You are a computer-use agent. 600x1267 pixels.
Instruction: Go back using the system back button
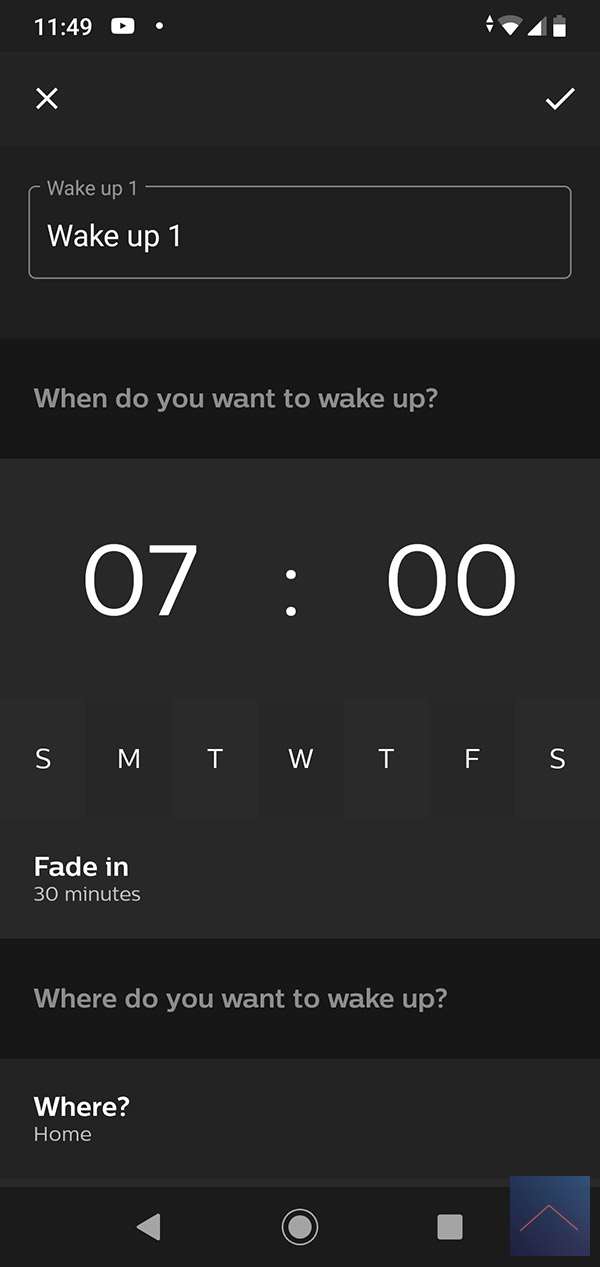(149, 1226)
